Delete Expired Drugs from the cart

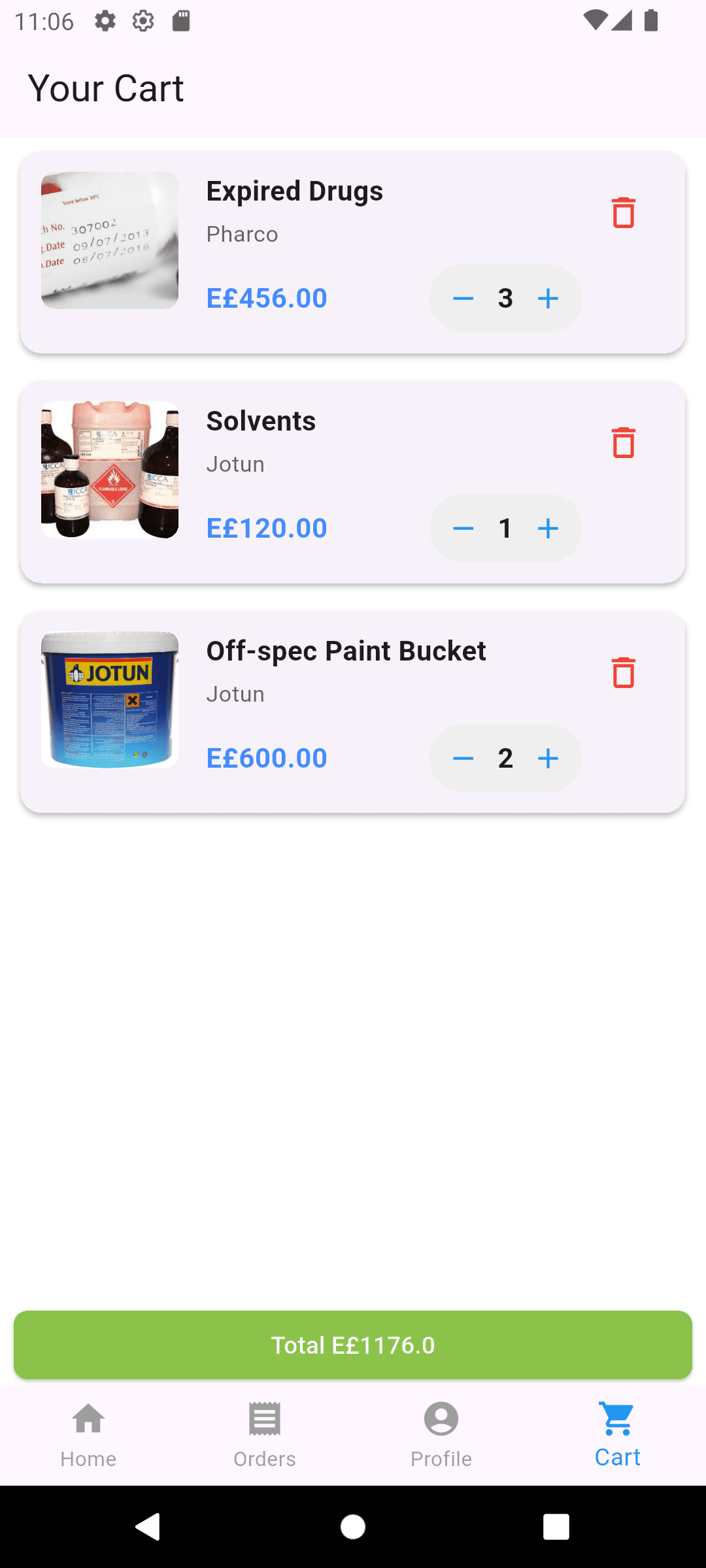tap(623, 213)
